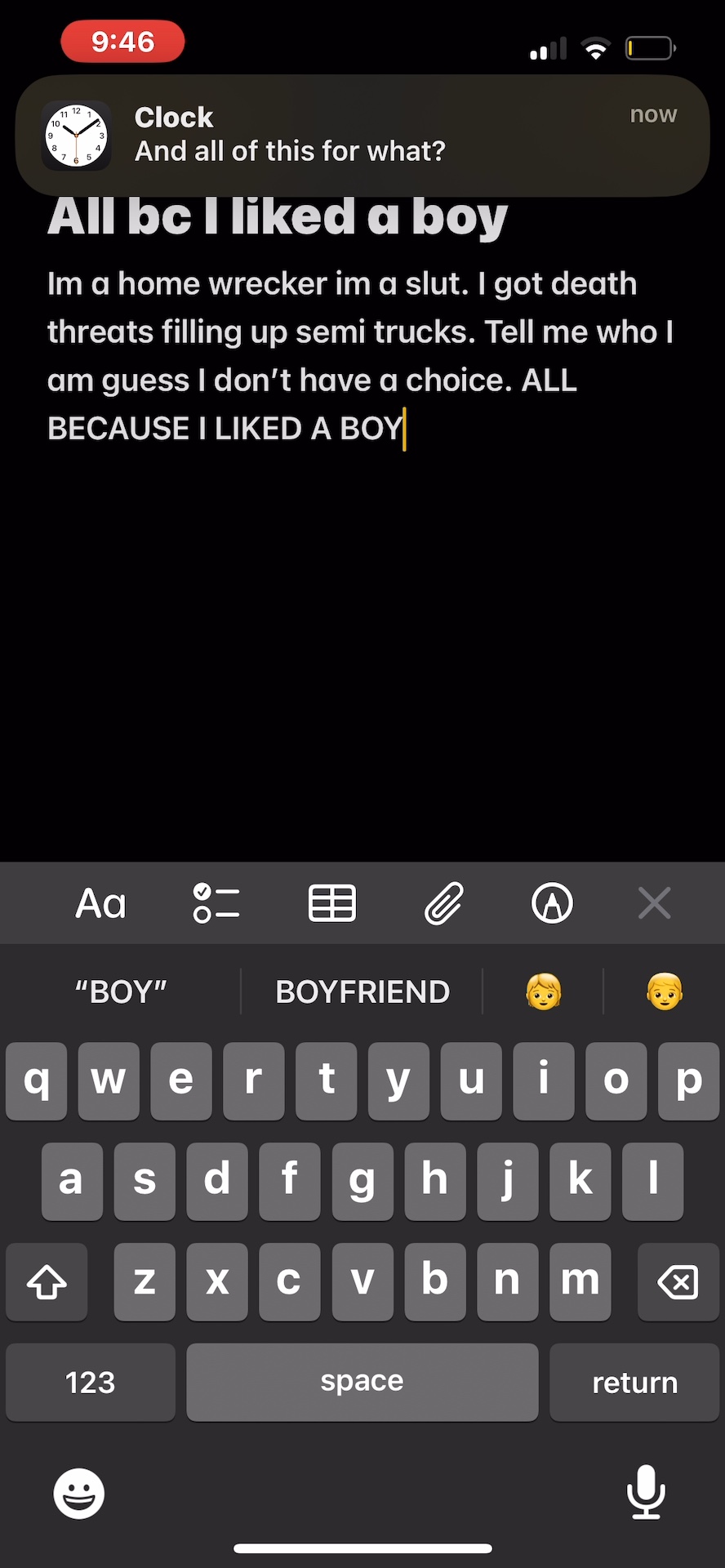725x1568 pixels.
Task: Add a table to the note
Action: point(332,903)
